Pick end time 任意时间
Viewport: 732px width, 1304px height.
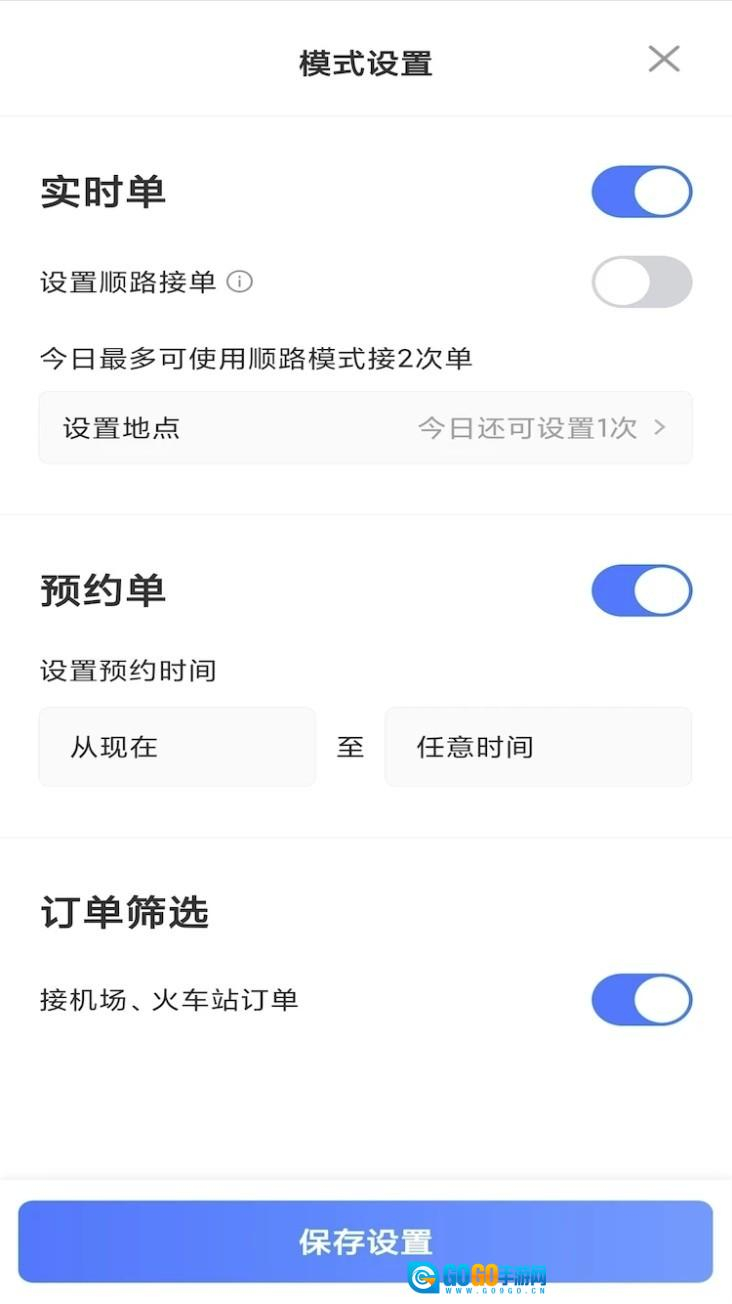pos(538,747)
